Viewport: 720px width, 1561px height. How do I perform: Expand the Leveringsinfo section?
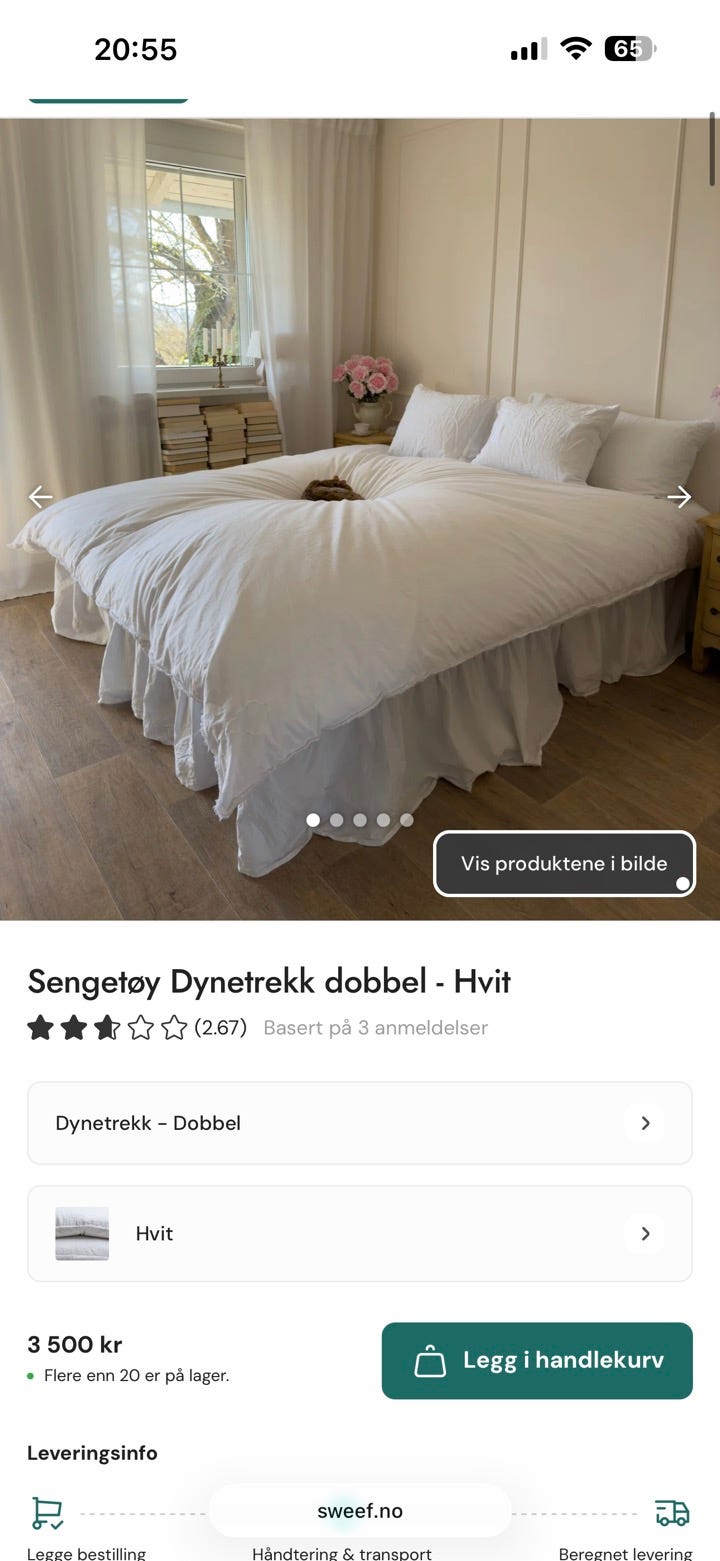tap(92, 1453)
